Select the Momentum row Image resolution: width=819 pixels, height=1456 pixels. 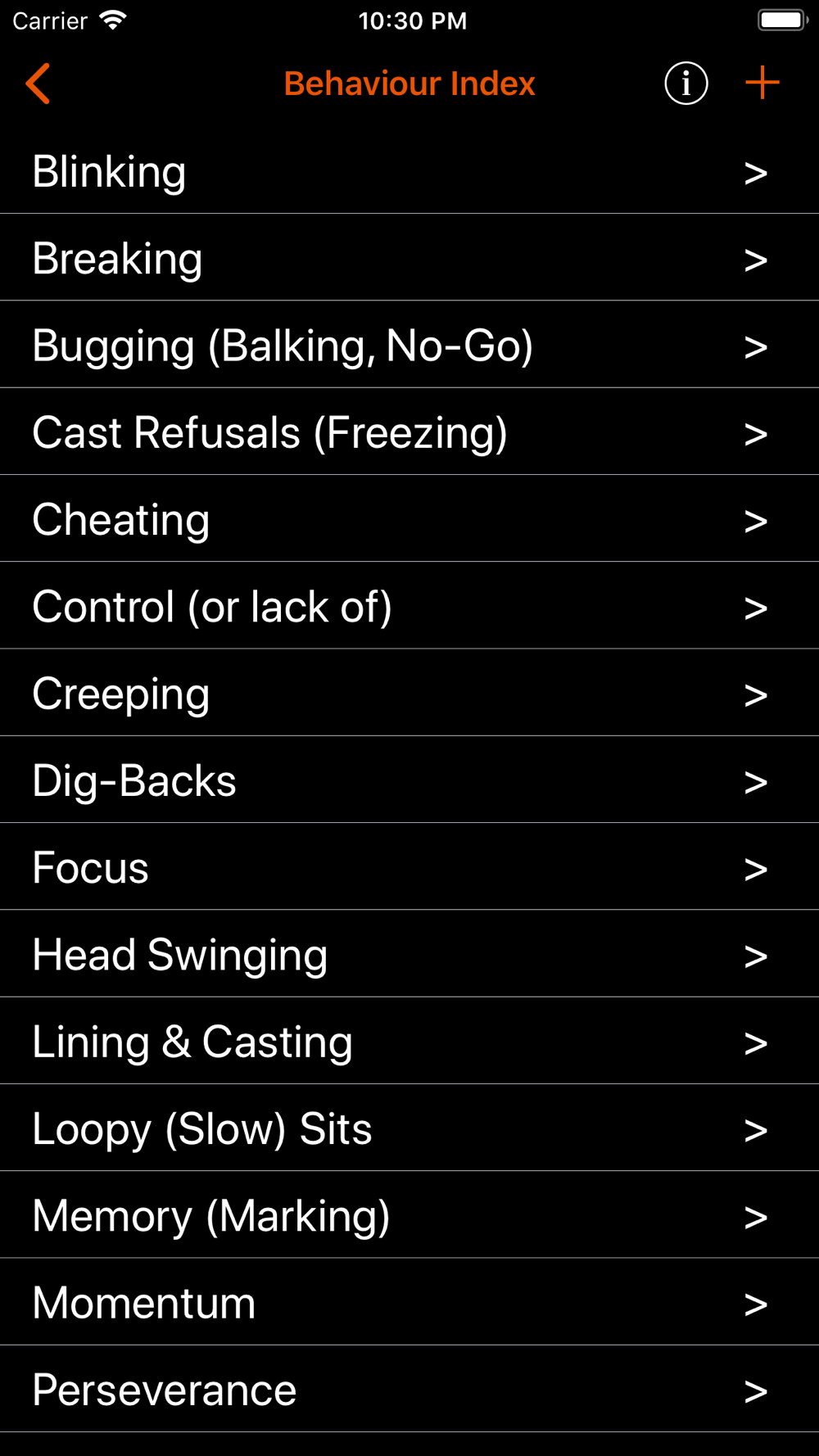409,1303
